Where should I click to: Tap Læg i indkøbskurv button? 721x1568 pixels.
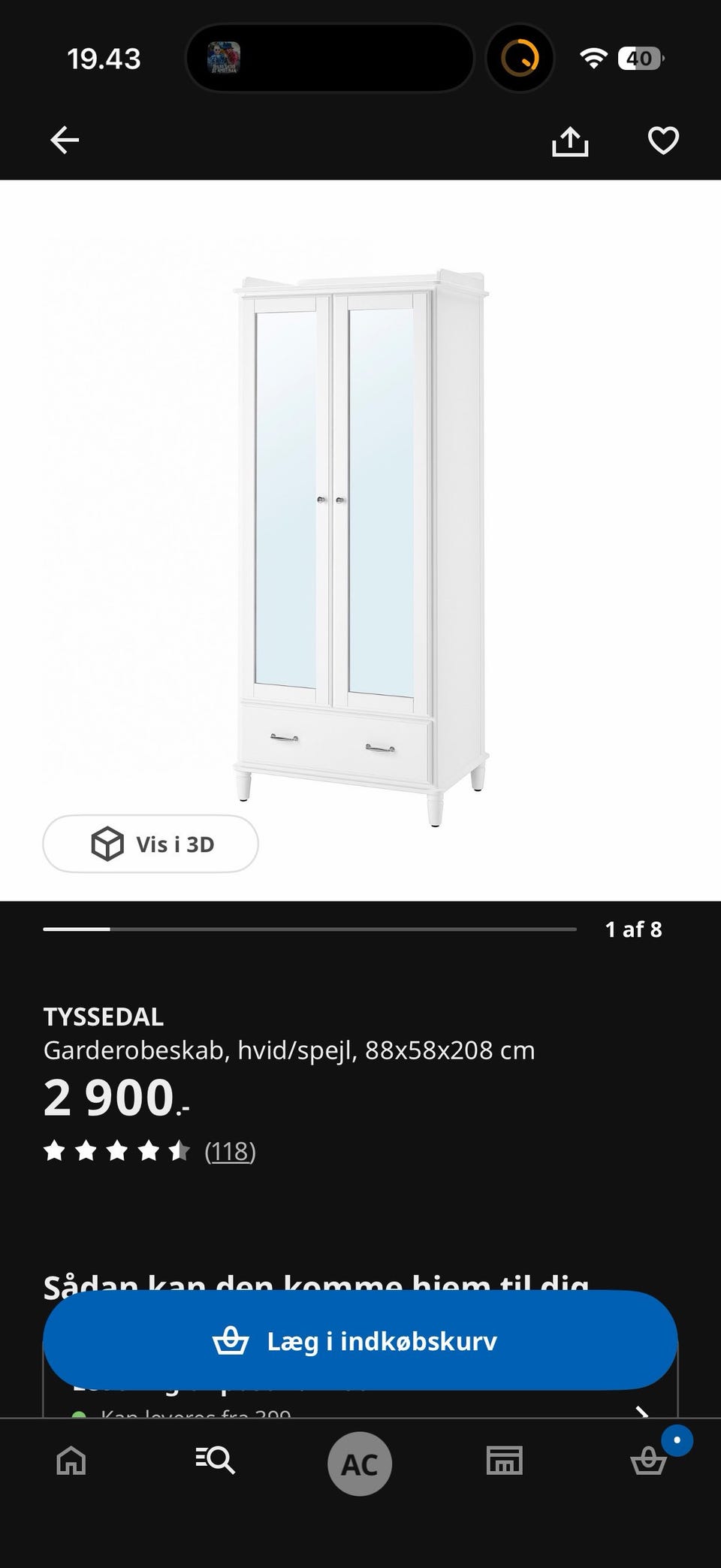tap(360, 1341)
